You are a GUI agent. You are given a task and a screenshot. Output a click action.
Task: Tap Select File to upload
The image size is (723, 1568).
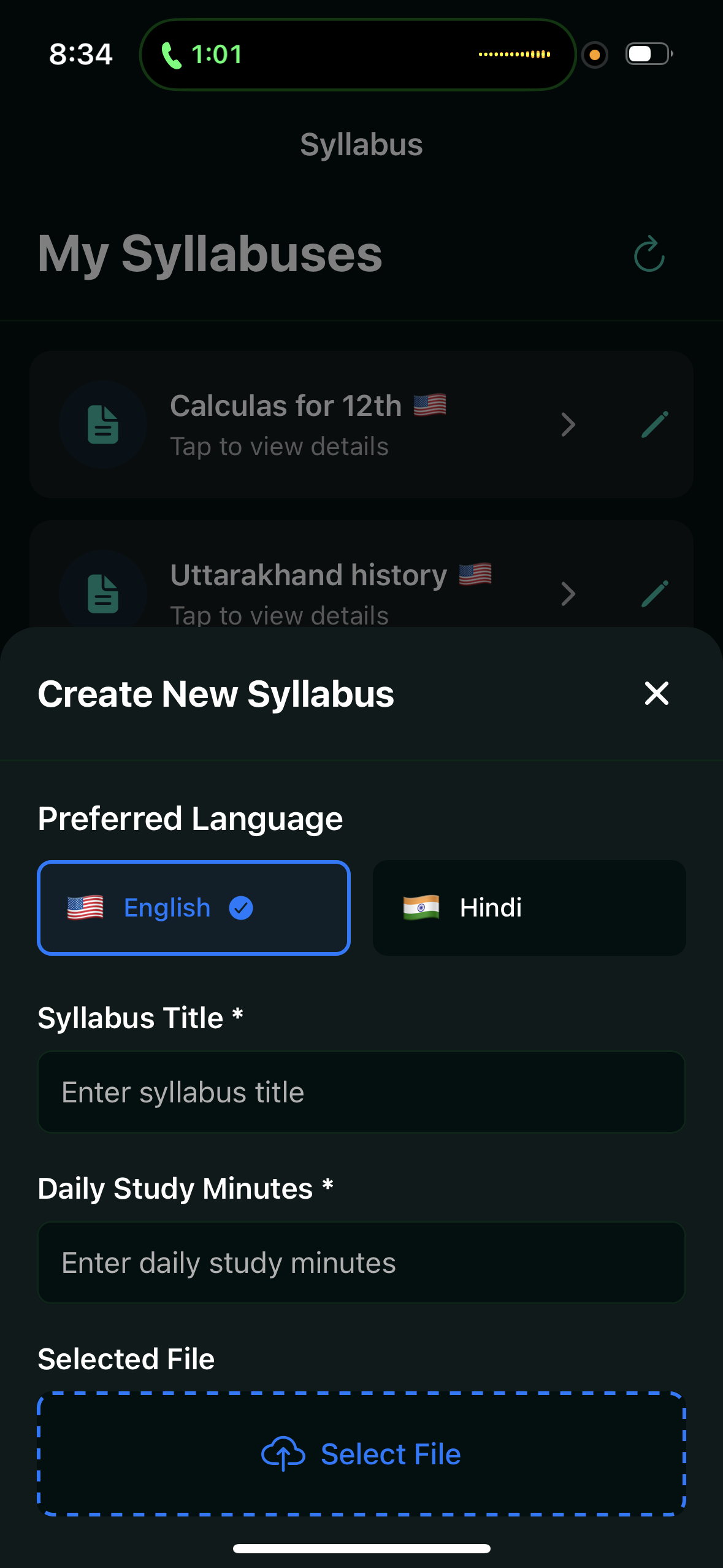pyautogui.click(x=361, y=1454)
